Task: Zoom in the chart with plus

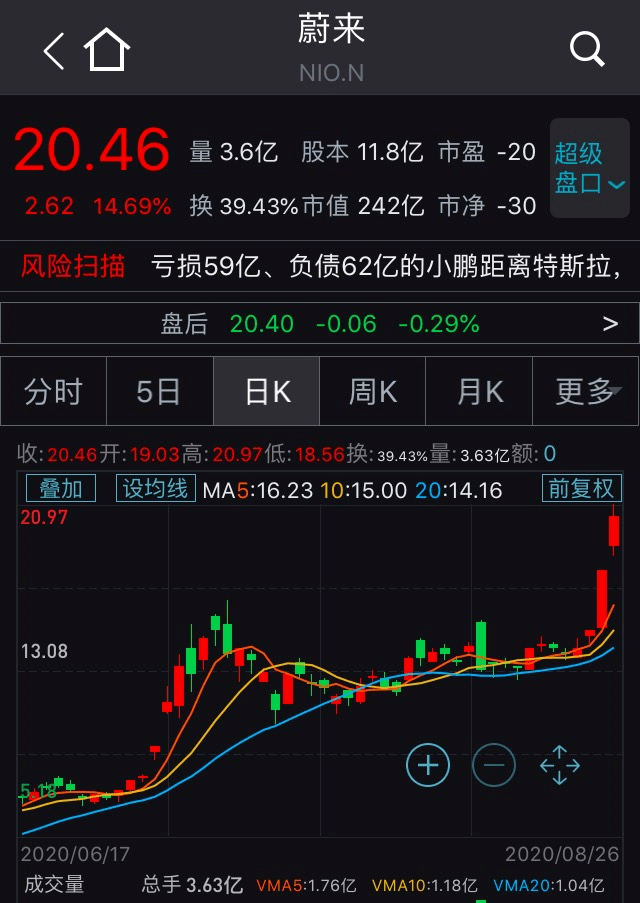Action: pos(428,766)
